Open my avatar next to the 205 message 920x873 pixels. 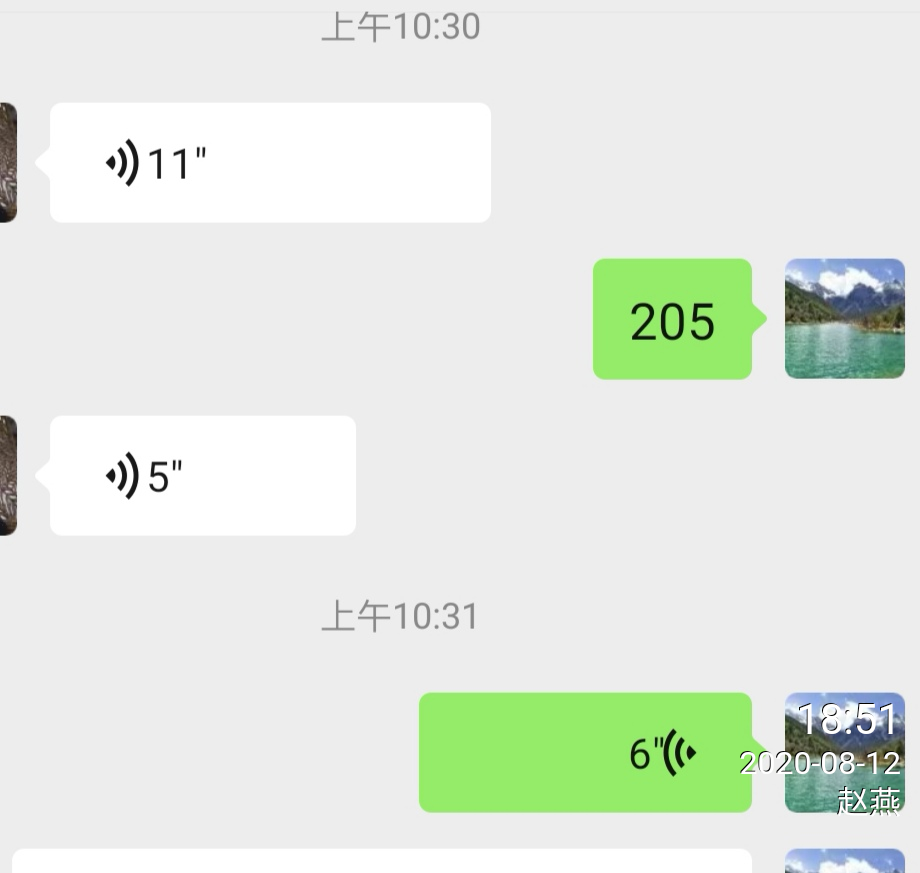(844, 319)
